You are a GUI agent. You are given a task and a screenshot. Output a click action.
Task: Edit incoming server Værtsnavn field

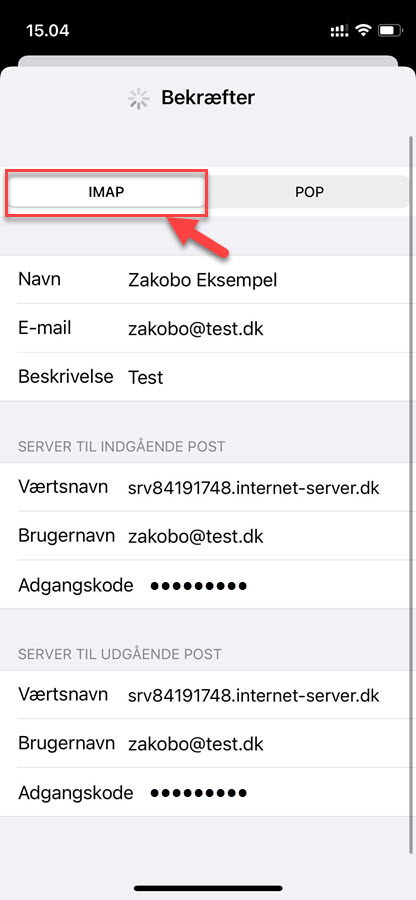tap(208, 487)
